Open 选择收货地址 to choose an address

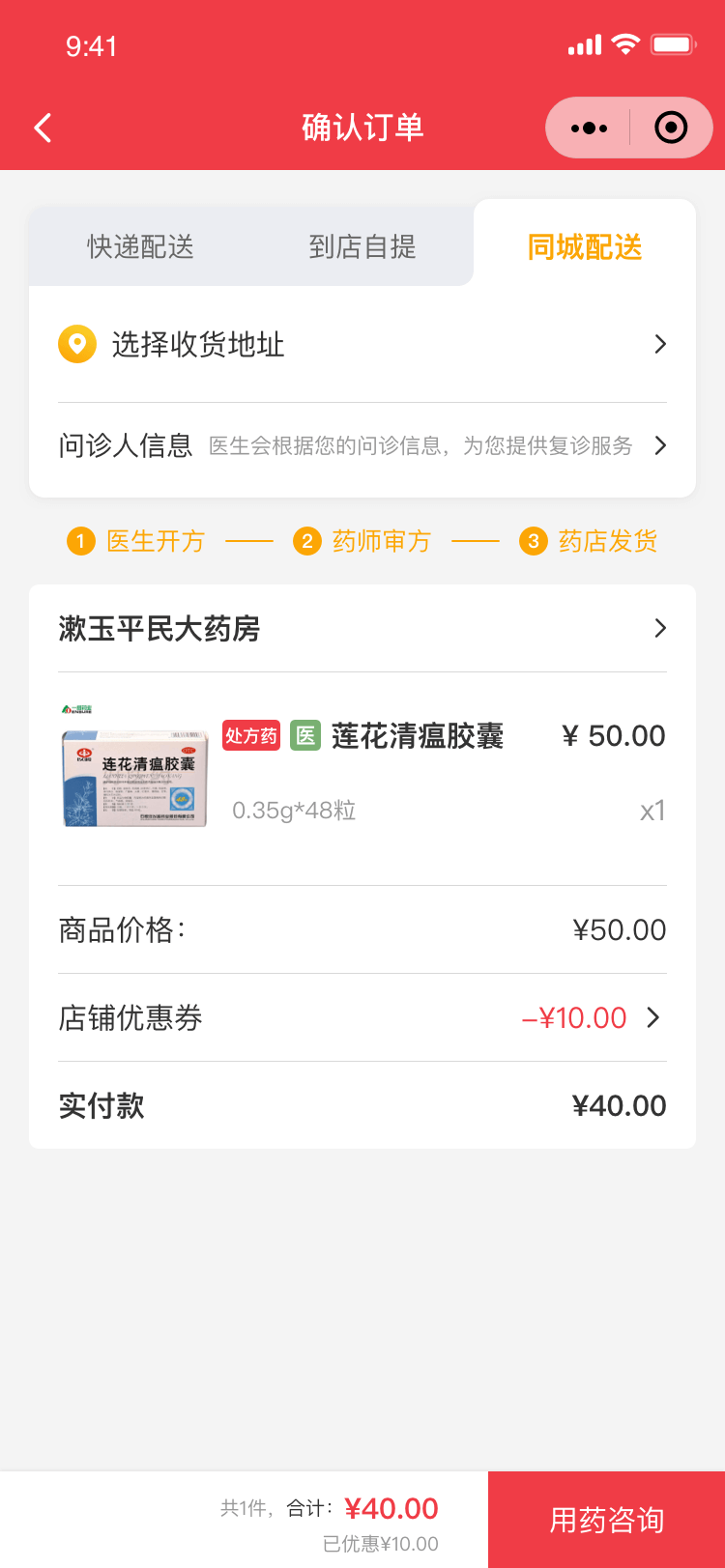click(x=362, y=345)
